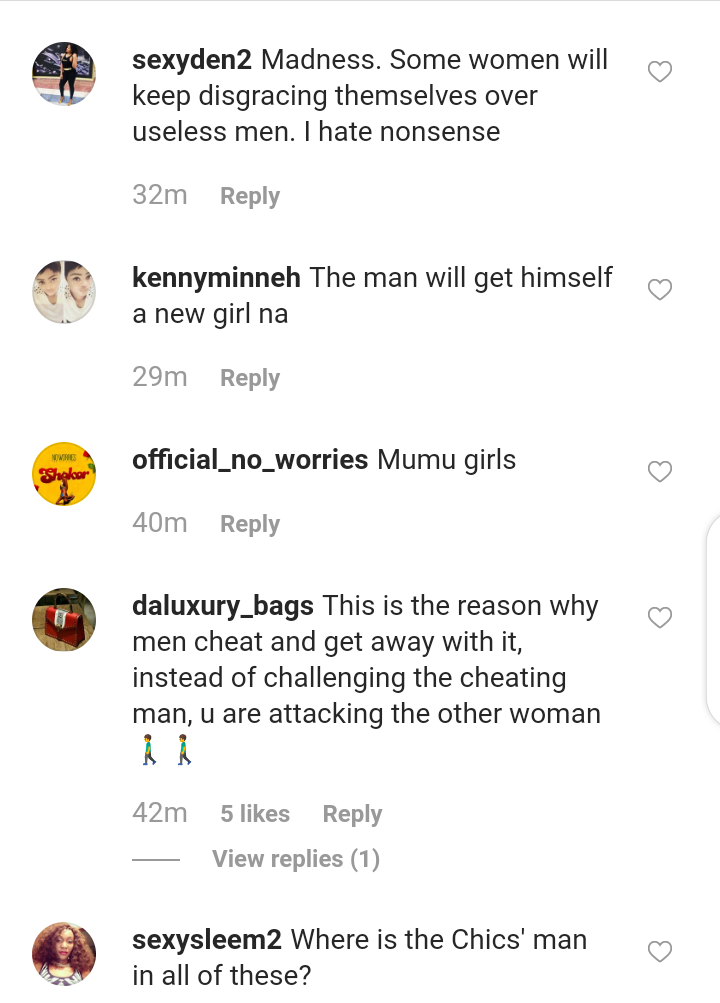This screenshot has width=720, height=1003.
Task: Open sexyden2's profile picture
Action: tap(64, 74)
